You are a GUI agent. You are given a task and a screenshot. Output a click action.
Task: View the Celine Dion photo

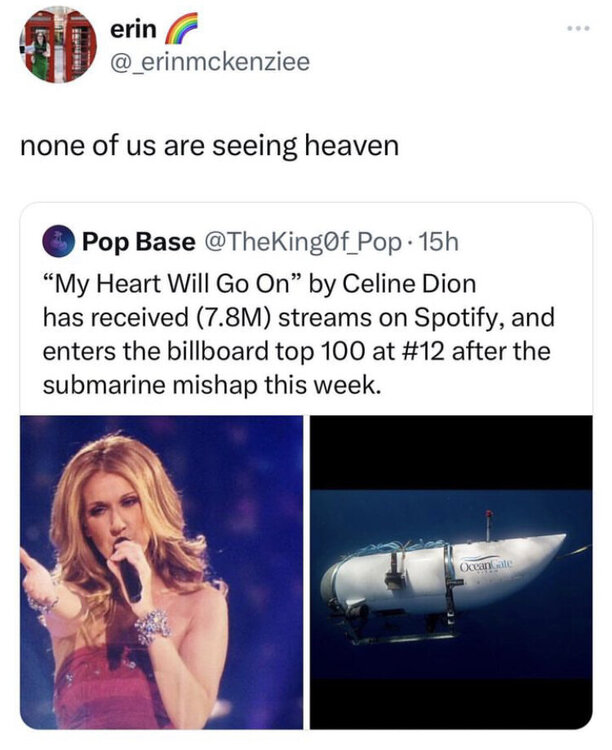click(x=161, y=571)
